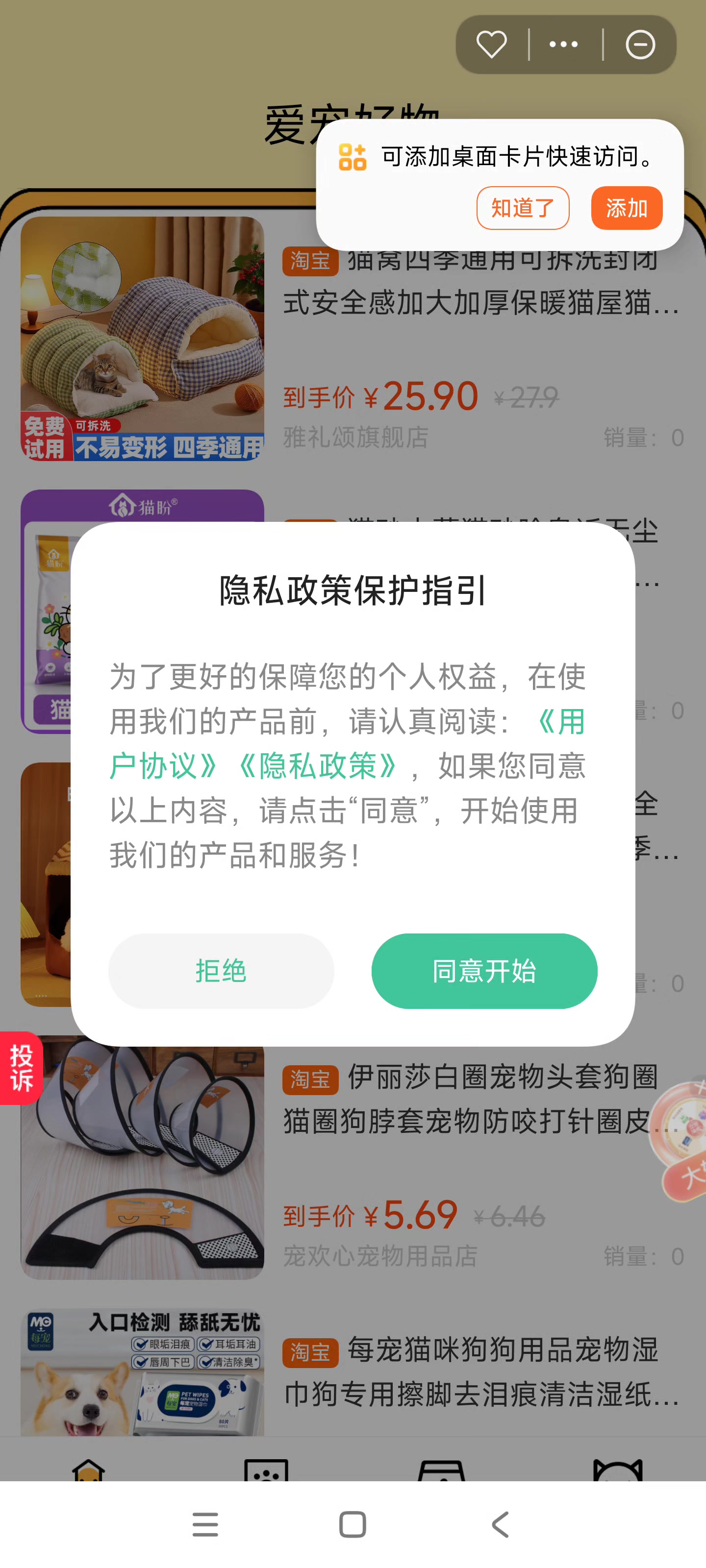Read the 《隐私政策》 link

tap(319, 766)
